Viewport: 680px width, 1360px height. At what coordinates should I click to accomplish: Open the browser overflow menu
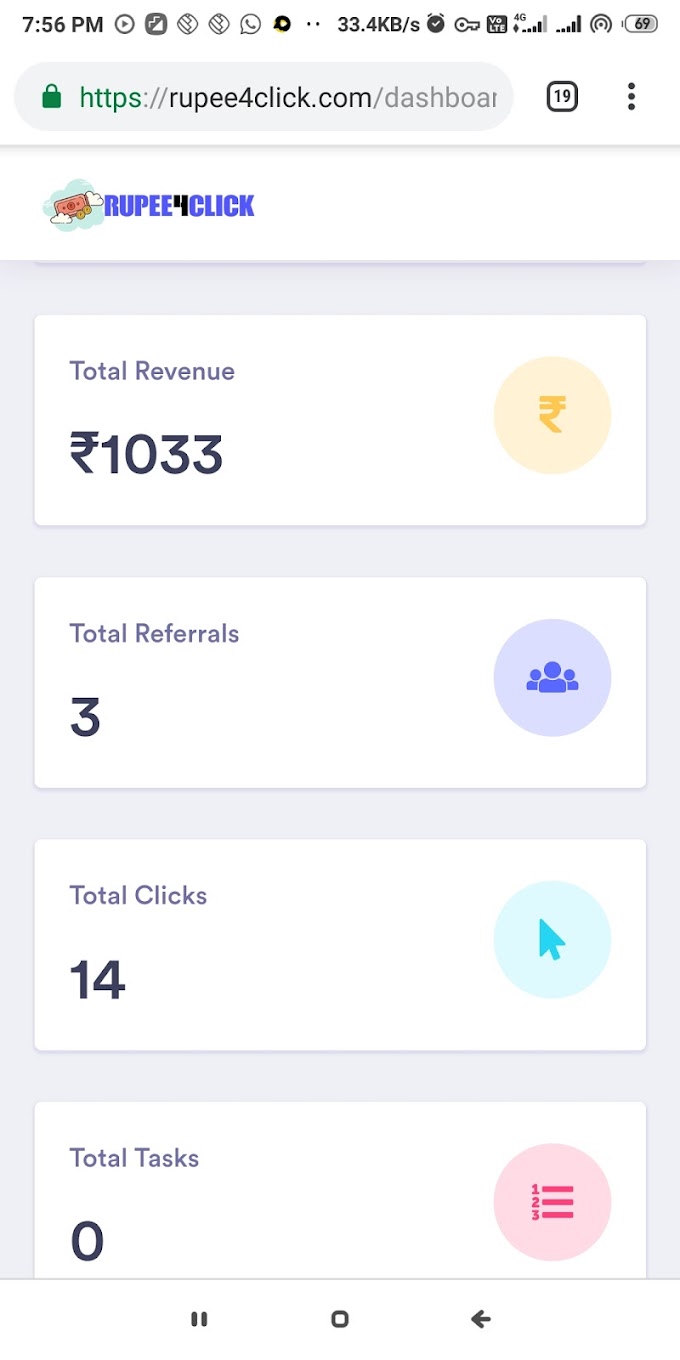[631, 97]
